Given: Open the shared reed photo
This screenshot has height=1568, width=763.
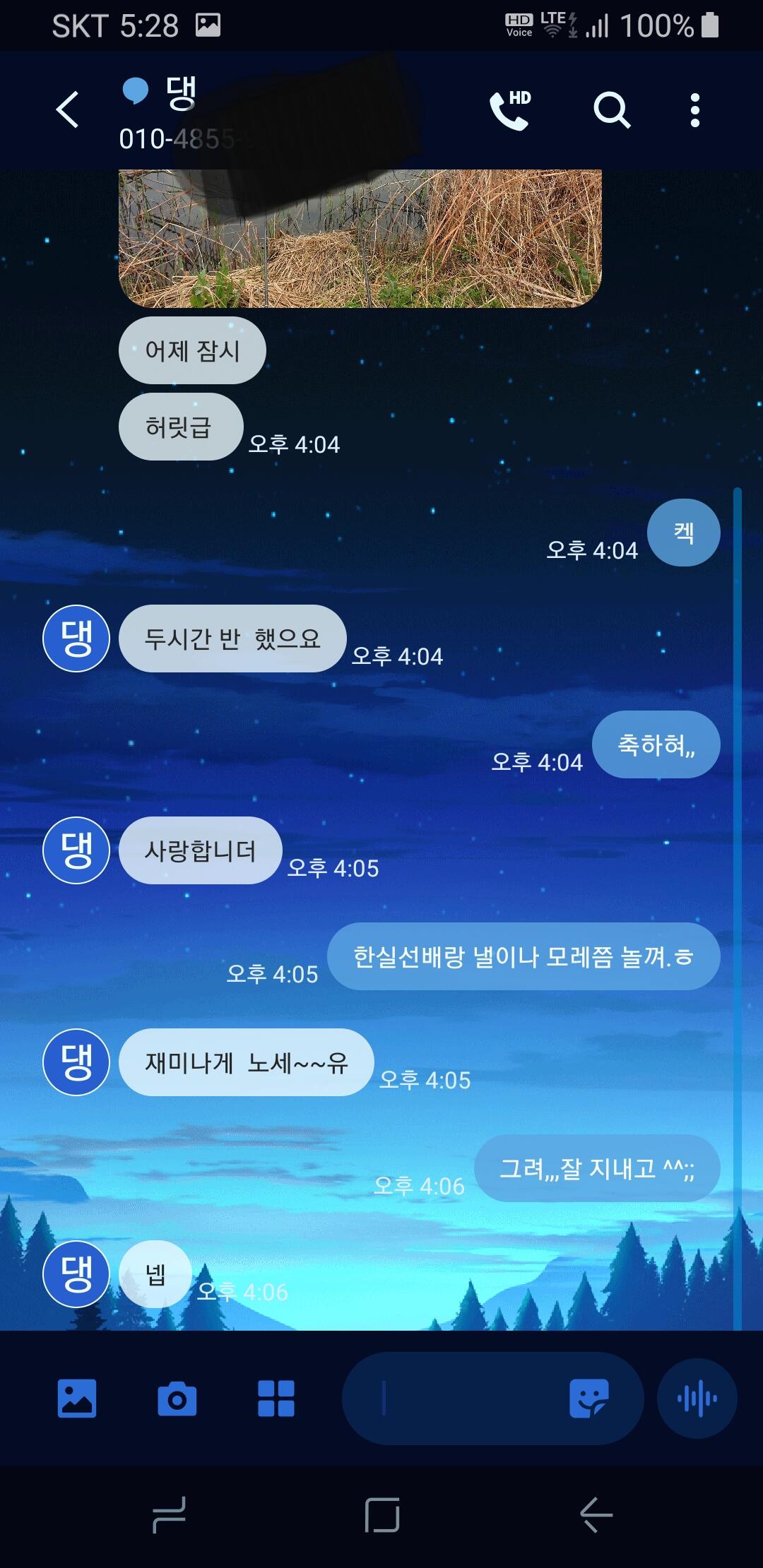Looking at the screenshot, I should tap(360, 238).
